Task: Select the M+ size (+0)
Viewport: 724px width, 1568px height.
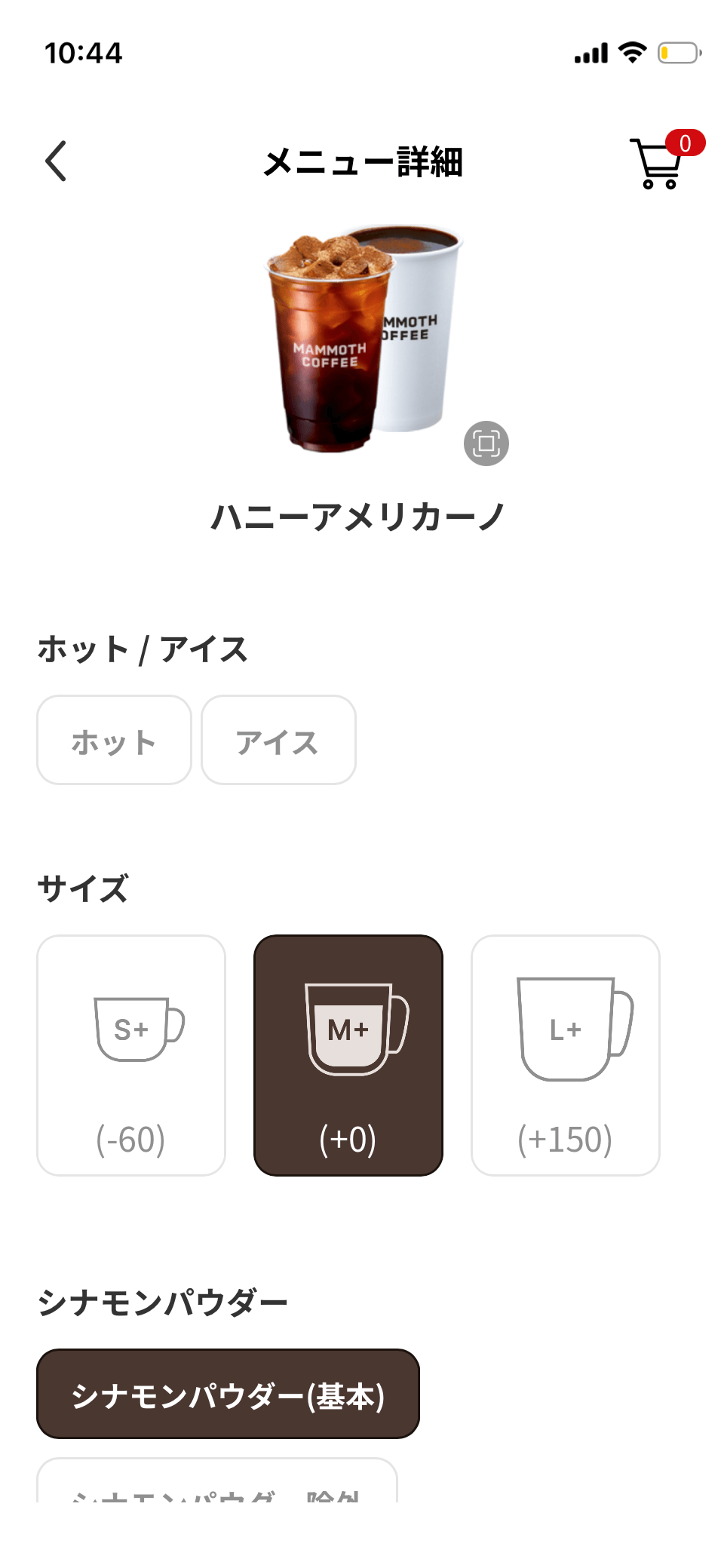Action: pyautogui.click(x=348, y=1055)
